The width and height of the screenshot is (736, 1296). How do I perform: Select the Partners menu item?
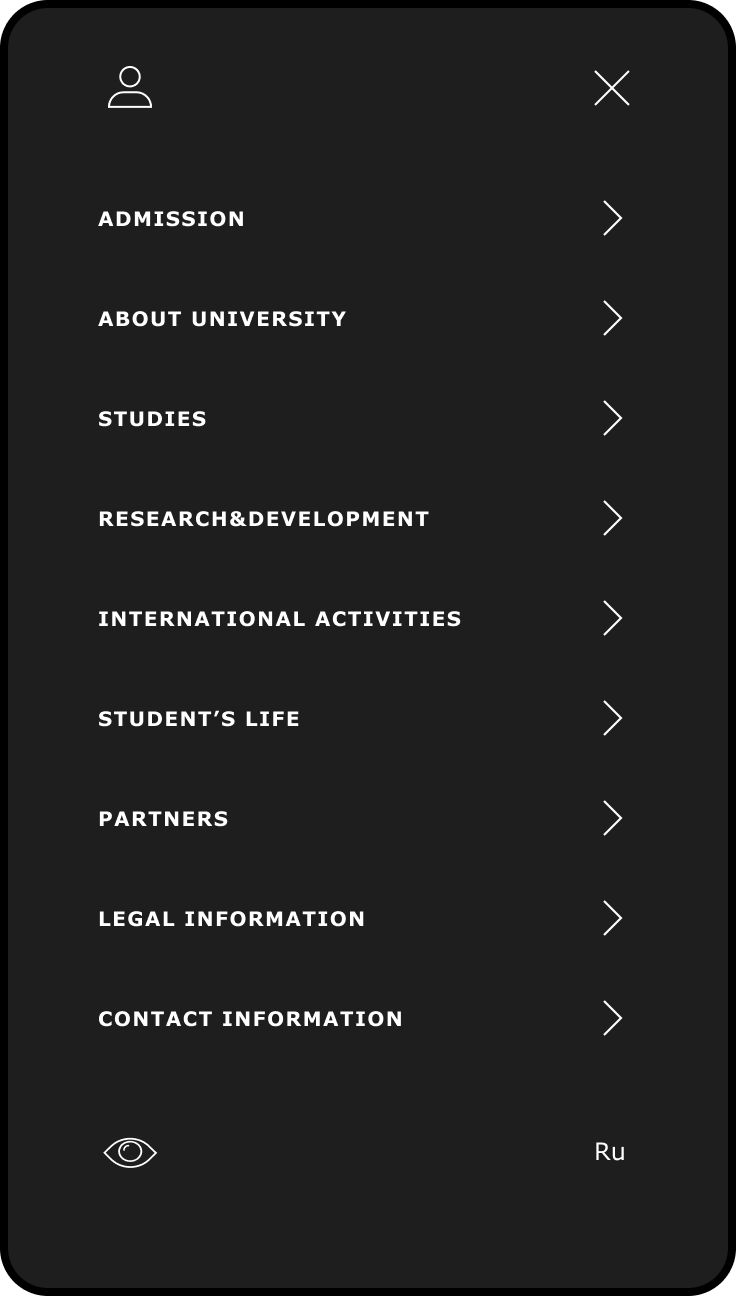pos(164,819)
